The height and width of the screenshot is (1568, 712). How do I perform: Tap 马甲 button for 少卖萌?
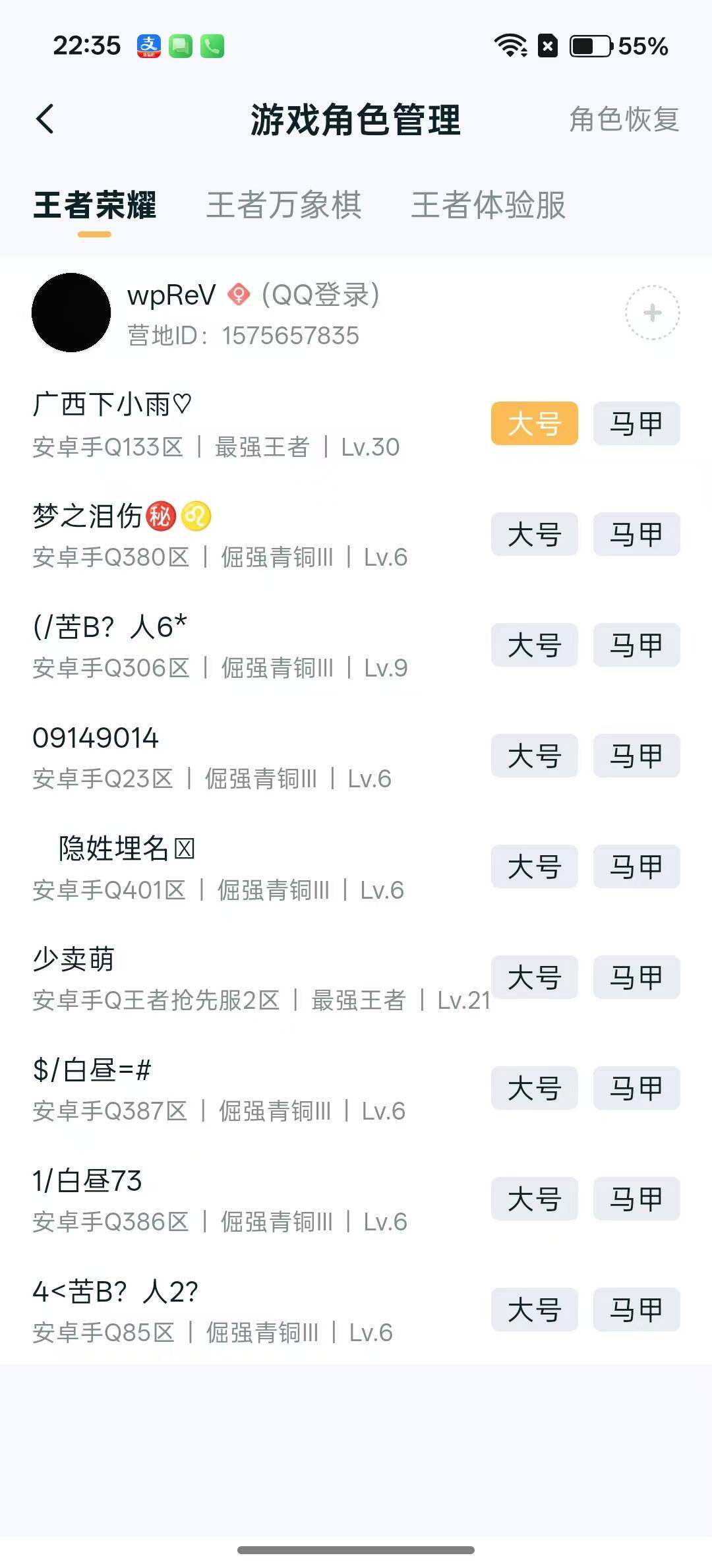click(635, 978)
